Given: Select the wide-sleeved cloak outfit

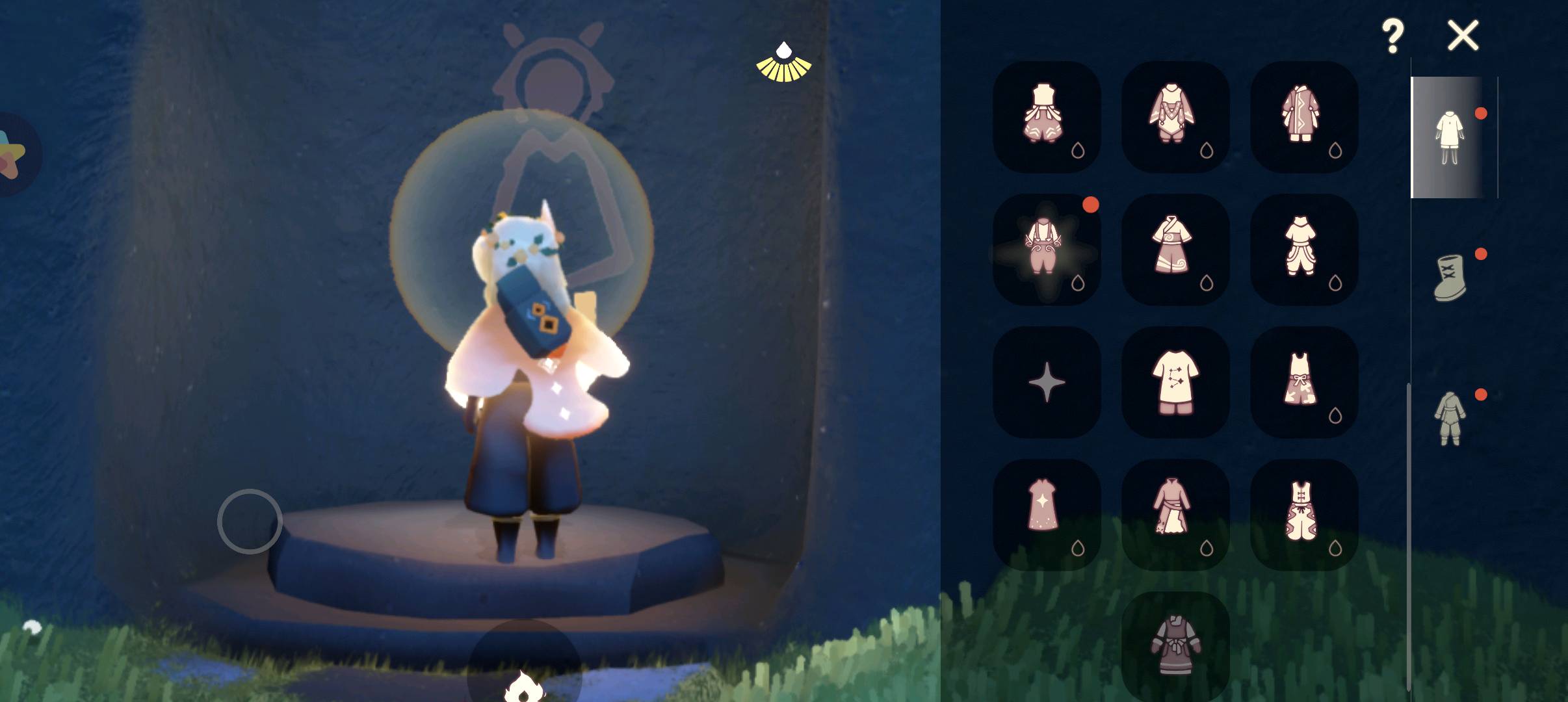Looking at the screenshot, I should (1175, 117).
